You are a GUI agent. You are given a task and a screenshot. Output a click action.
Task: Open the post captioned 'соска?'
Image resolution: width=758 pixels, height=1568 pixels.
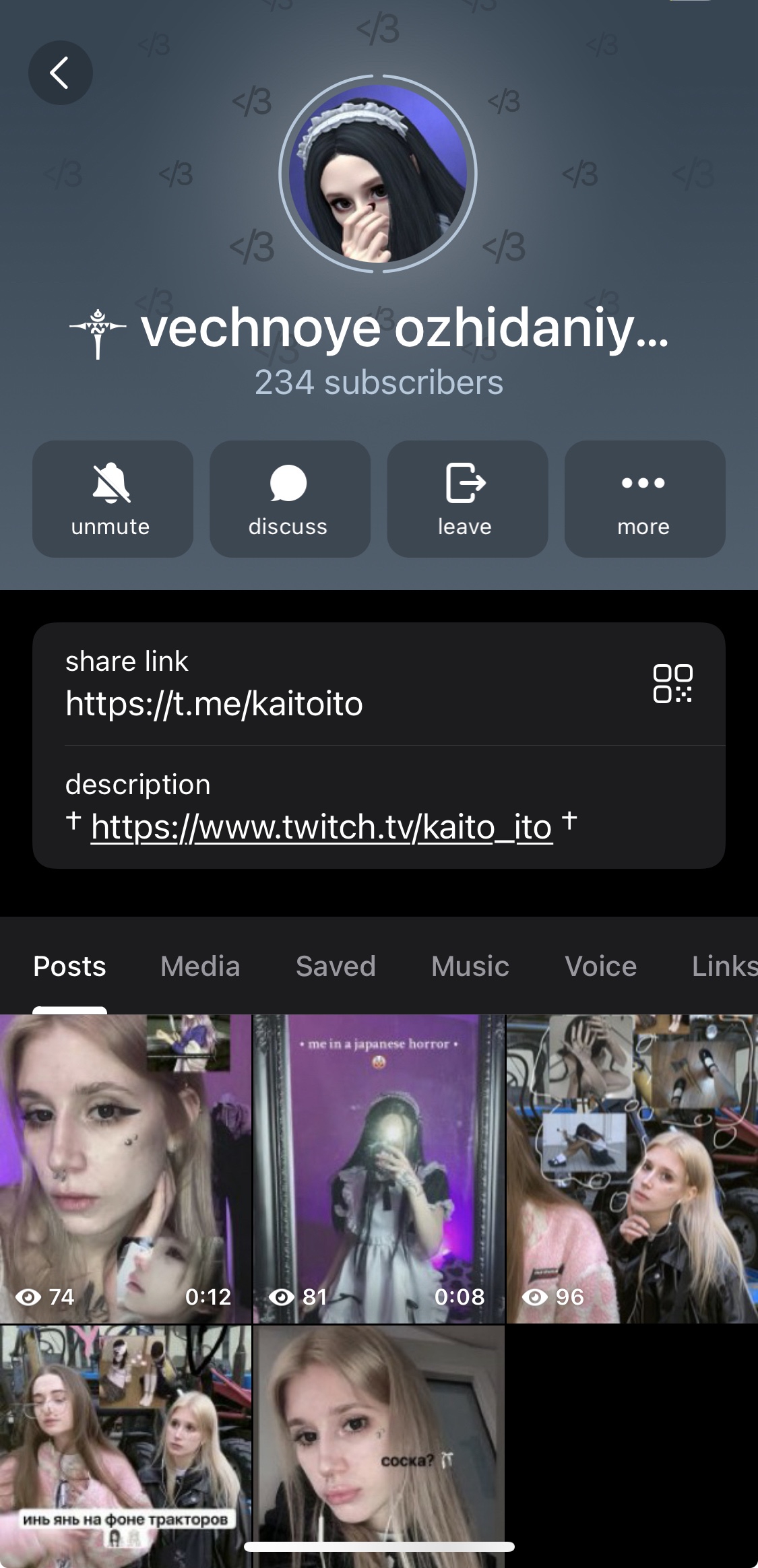point(379,1446)
